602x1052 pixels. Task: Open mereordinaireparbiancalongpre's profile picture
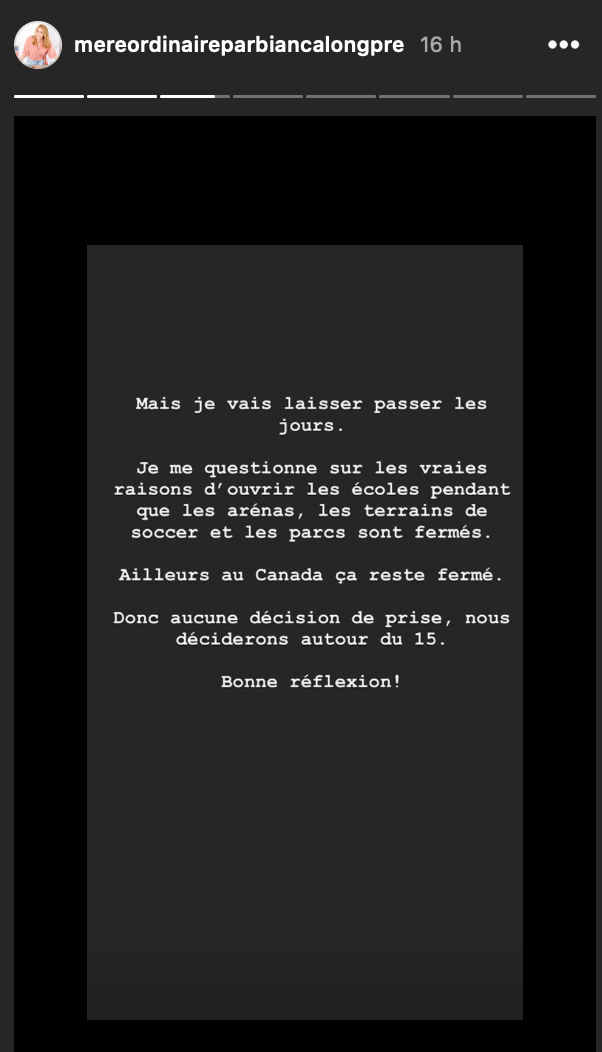(x=38, y=45)
